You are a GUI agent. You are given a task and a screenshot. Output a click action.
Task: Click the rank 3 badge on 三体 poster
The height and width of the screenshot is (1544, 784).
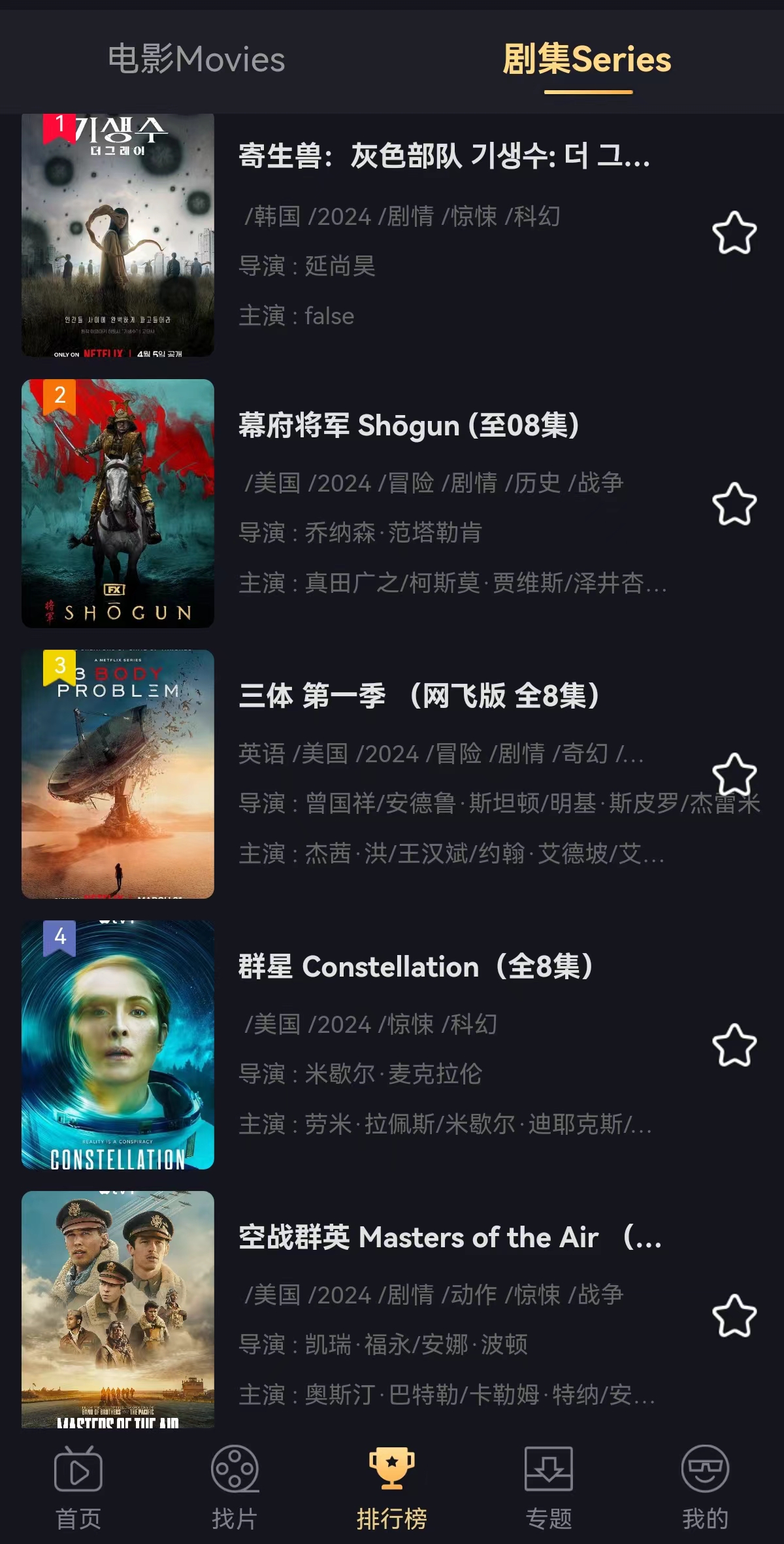click(x=58, y=666)
